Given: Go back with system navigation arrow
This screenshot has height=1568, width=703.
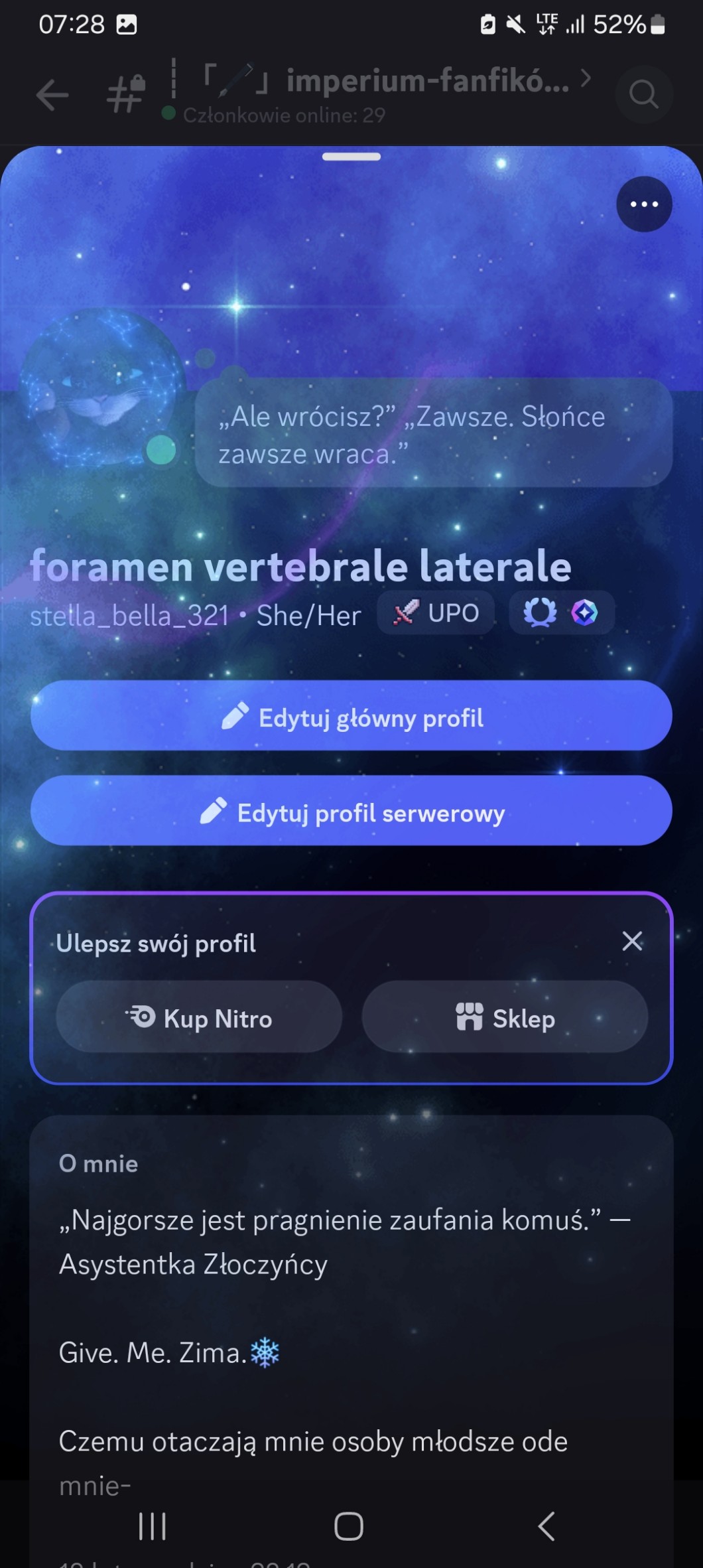Looking at the screenshot, I should (546, 1526).
